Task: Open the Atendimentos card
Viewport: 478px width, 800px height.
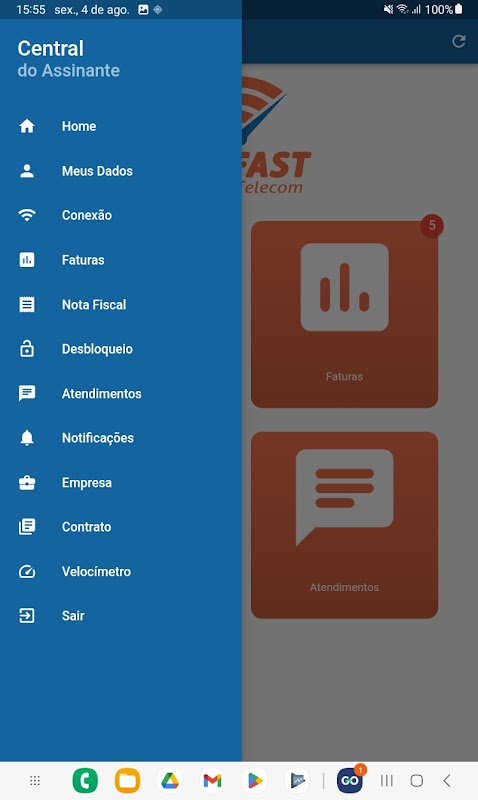Action: click(x=344, y=525)
